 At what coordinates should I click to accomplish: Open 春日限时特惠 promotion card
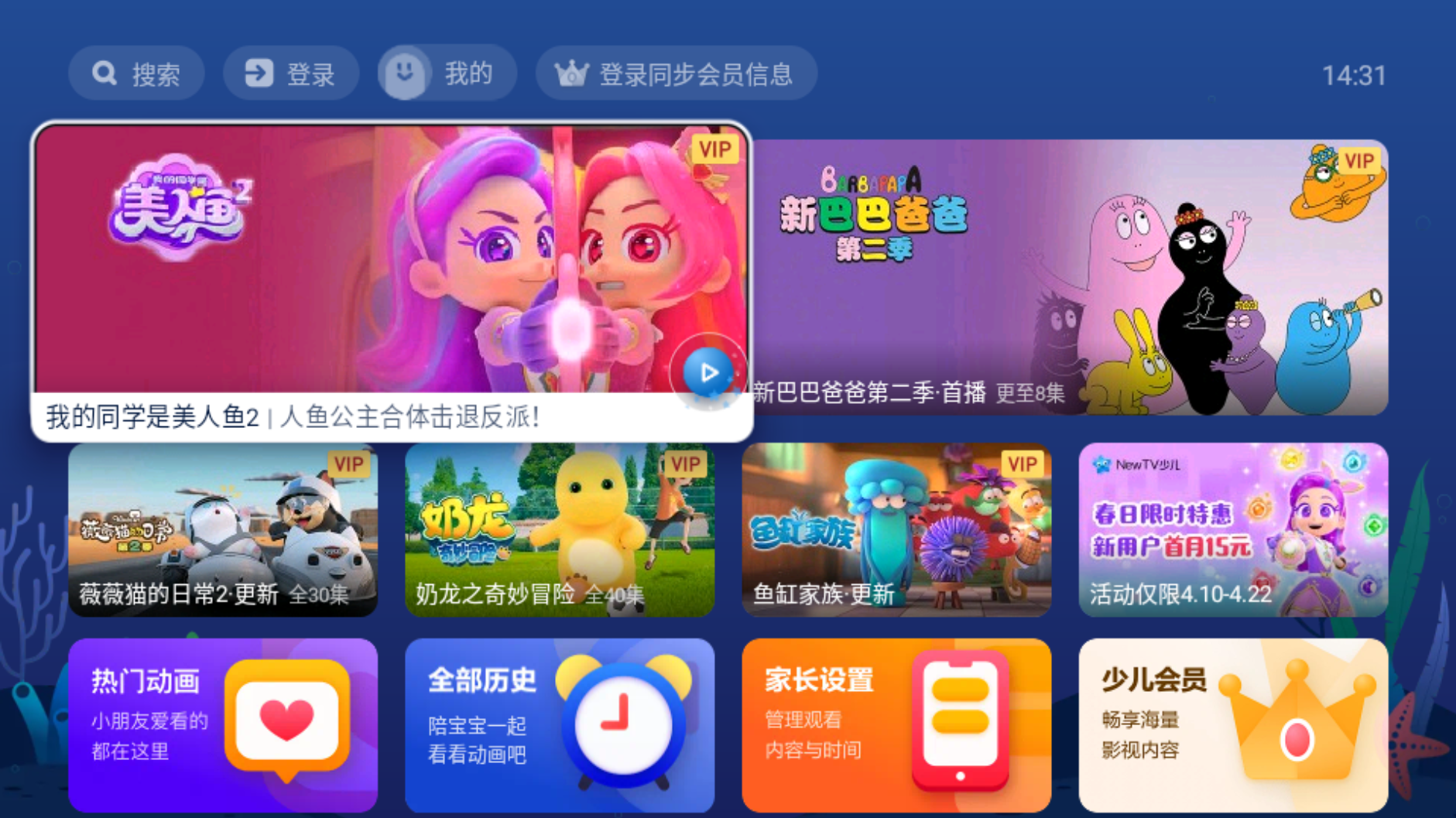(x=1233, y=530)
